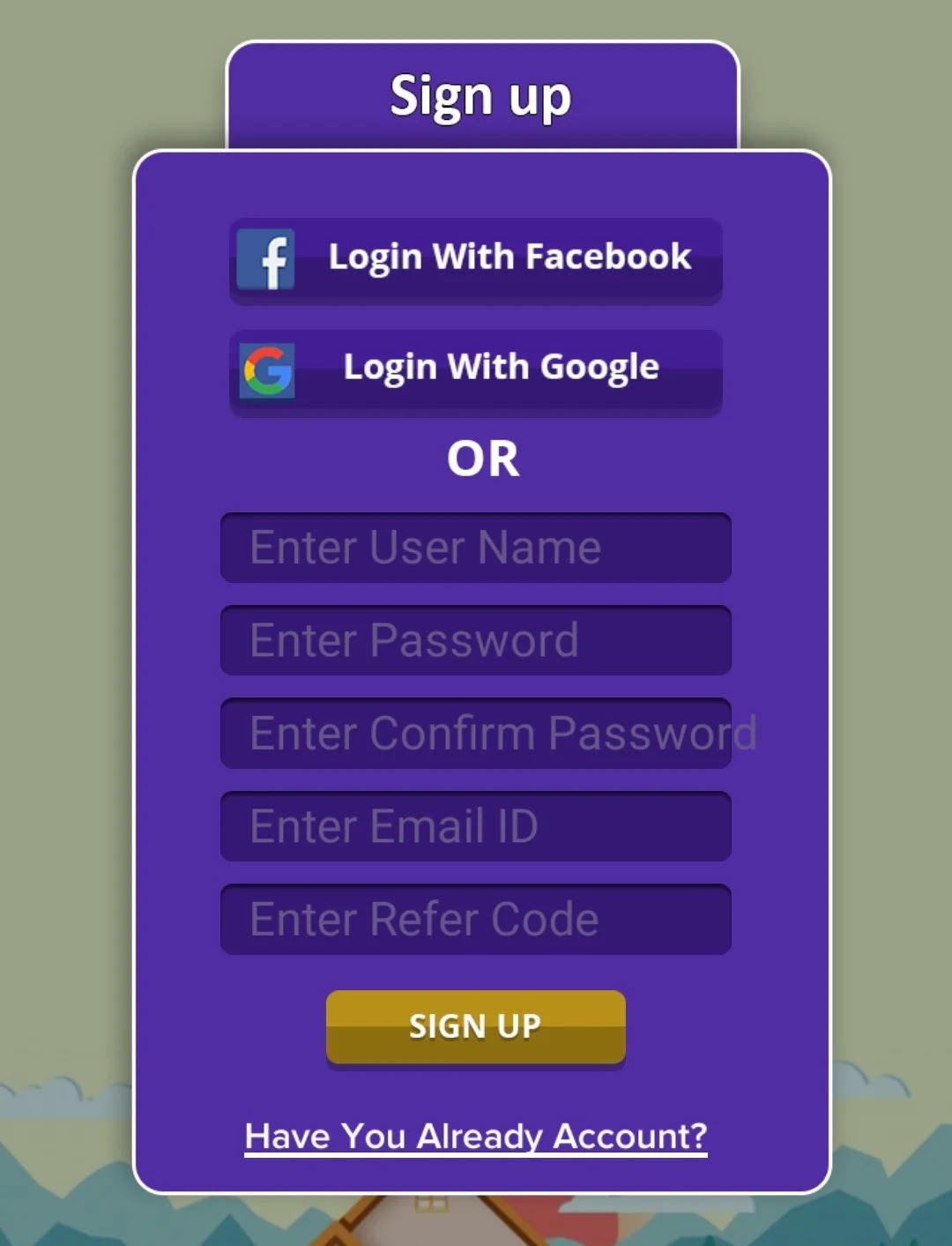Choose Login With Google

point(476,370)
